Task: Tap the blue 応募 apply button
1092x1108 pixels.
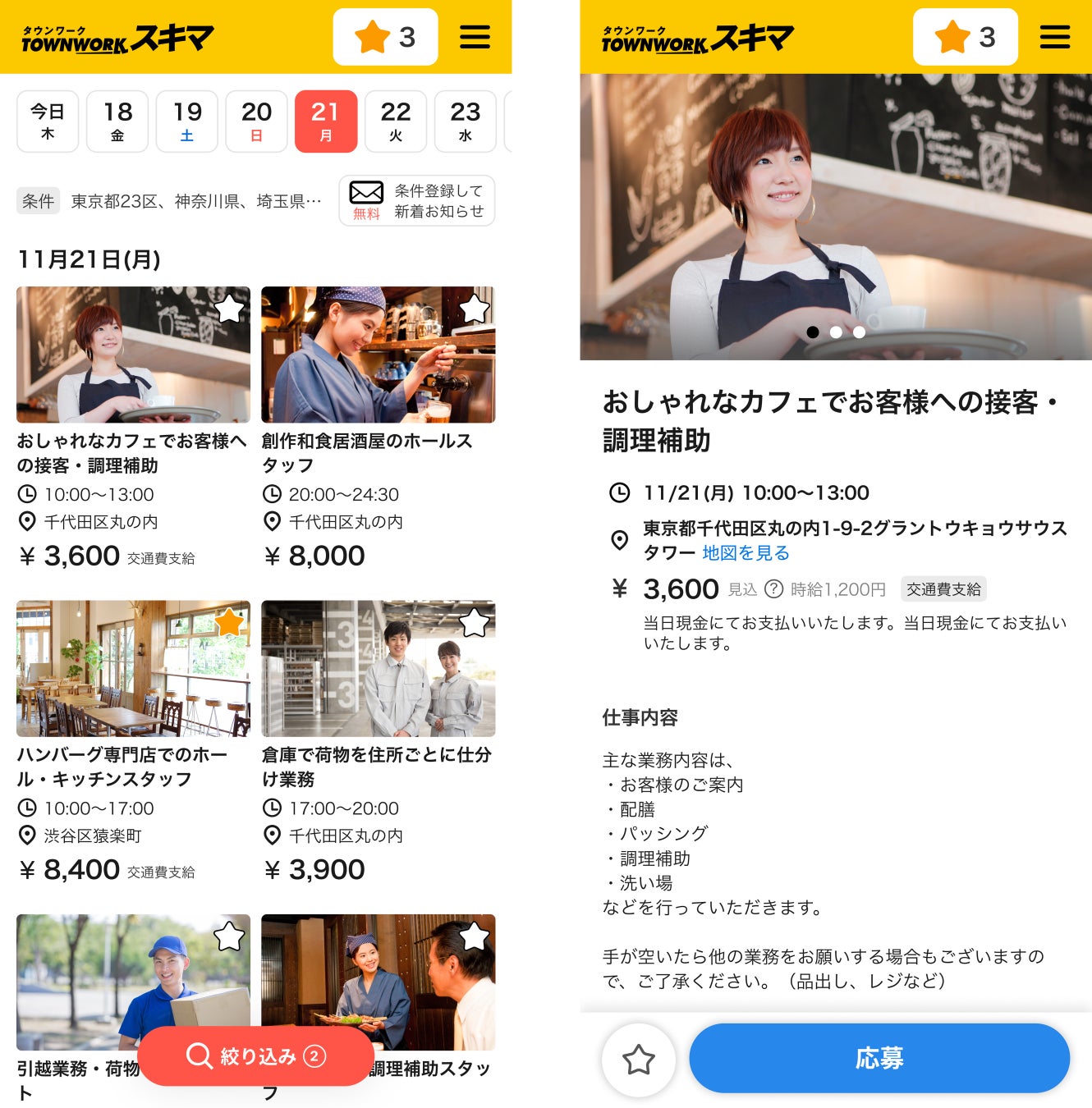Action: [879, 1058]
